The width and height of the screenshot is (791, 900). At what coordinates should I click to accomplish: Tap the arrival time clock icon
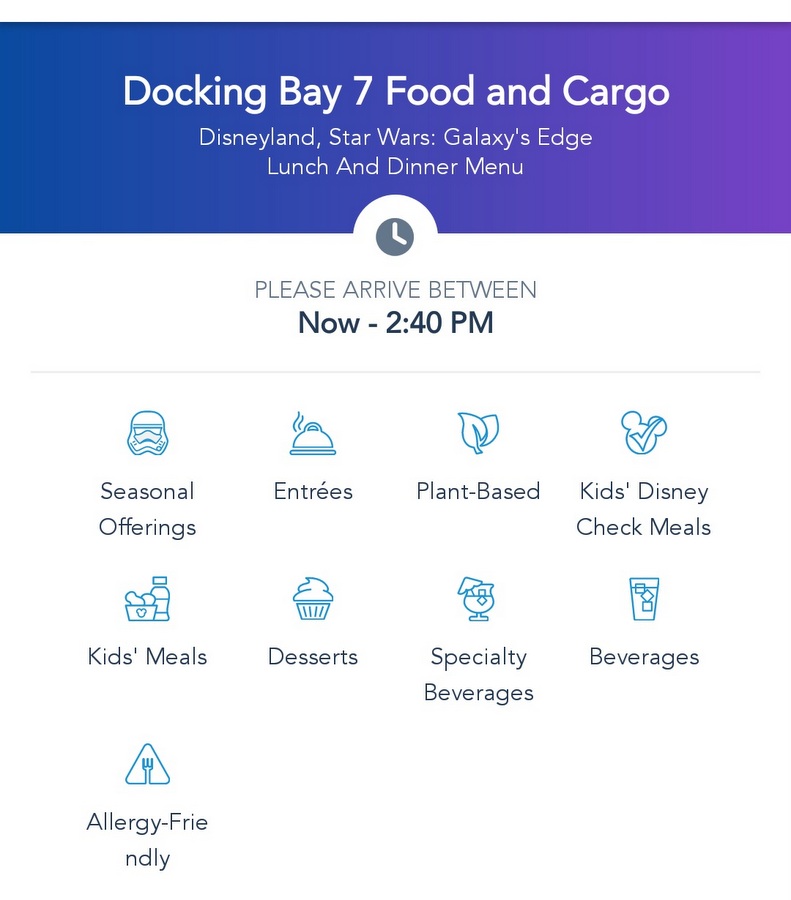(x=395, y=237)
